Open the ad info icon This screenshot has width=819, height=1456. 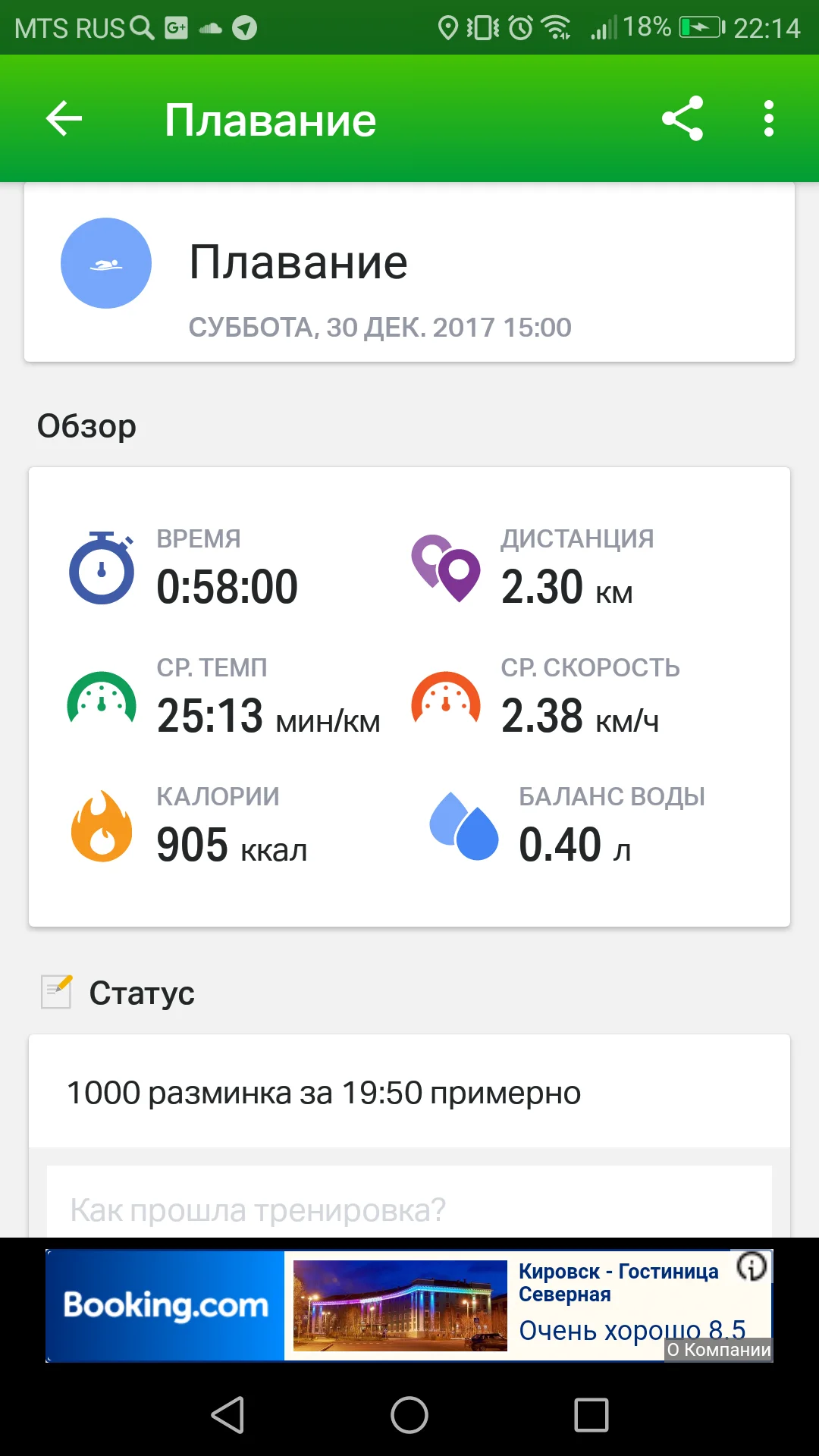click(752, 1266)
